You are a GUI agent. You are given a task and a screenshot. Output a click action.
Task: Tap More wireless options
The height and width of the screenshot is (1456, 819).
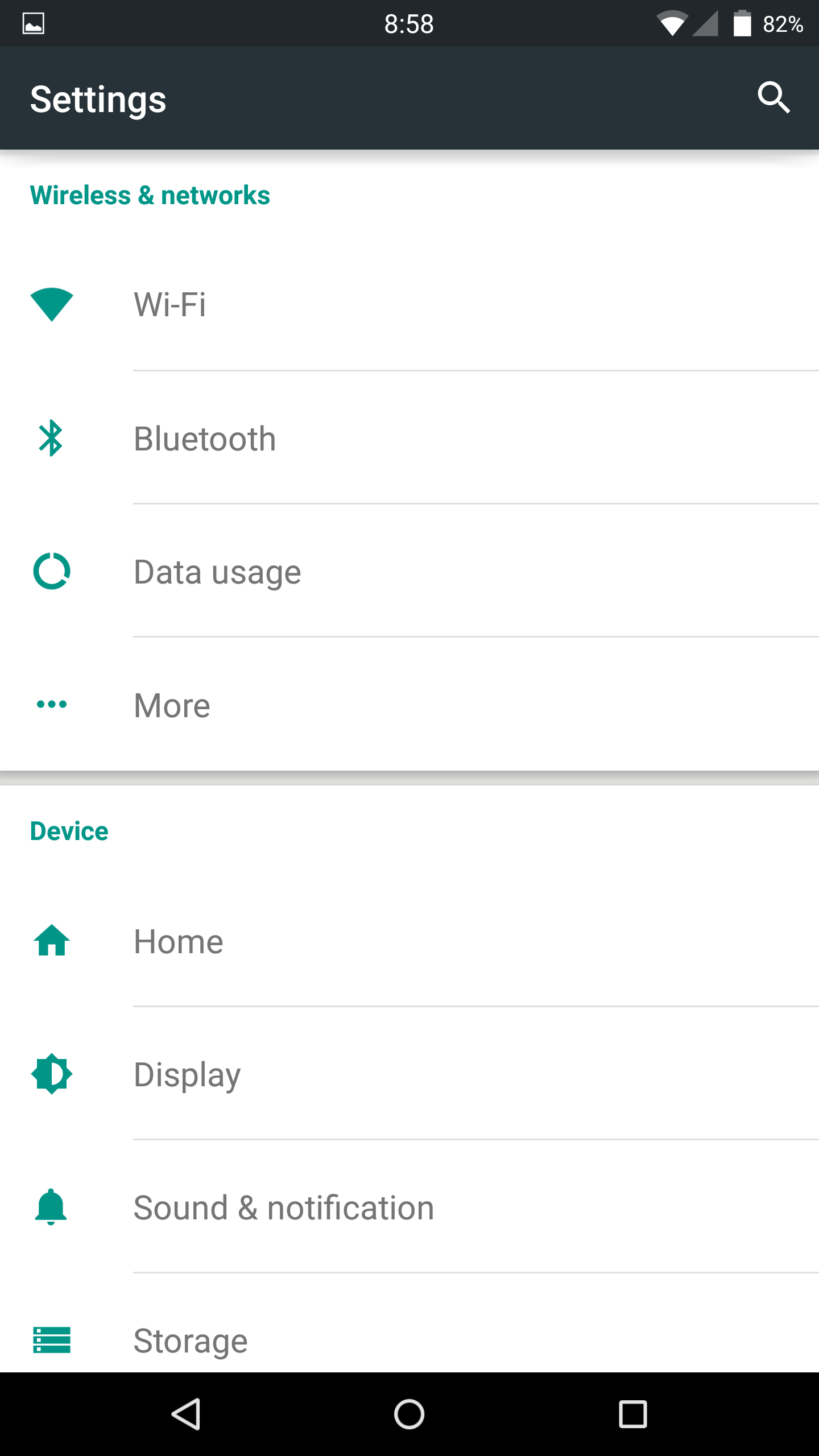(x=409, y=705)
